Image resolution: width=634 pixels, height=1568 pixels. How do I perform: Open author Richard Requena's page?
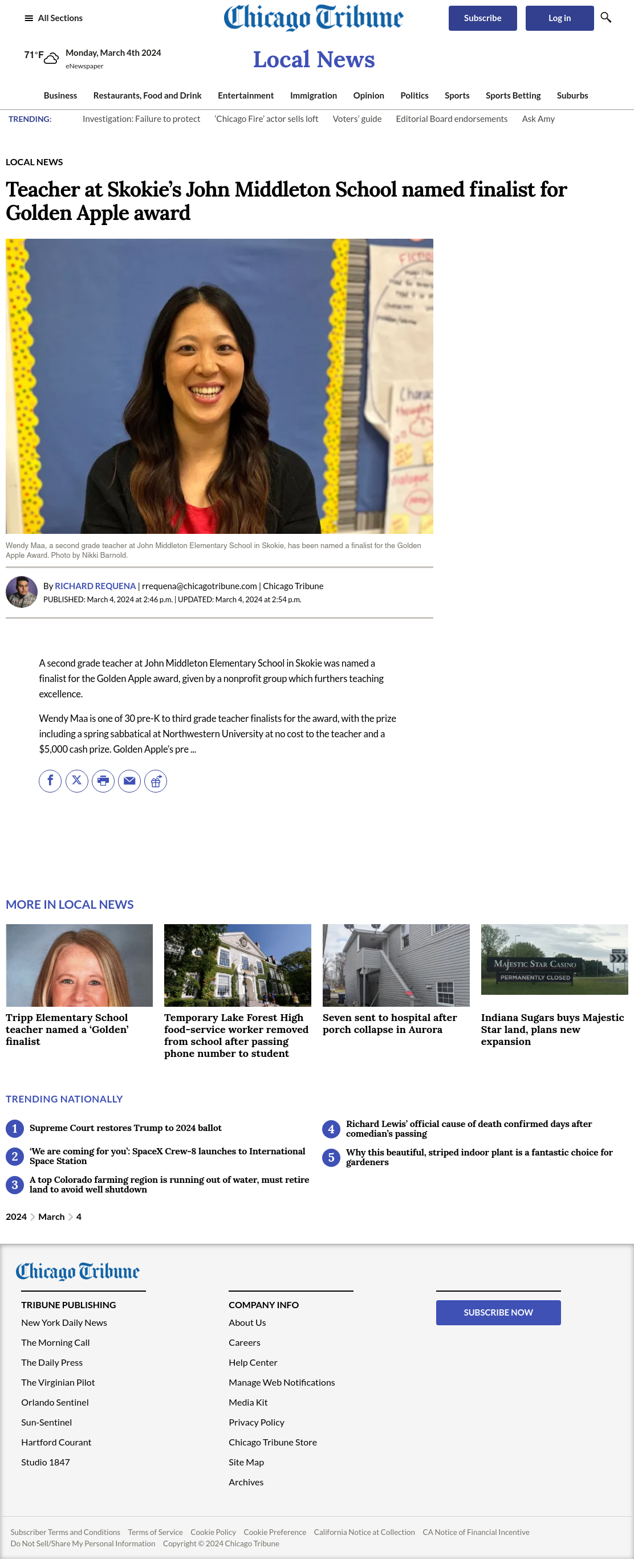click(x=95, y=586)
